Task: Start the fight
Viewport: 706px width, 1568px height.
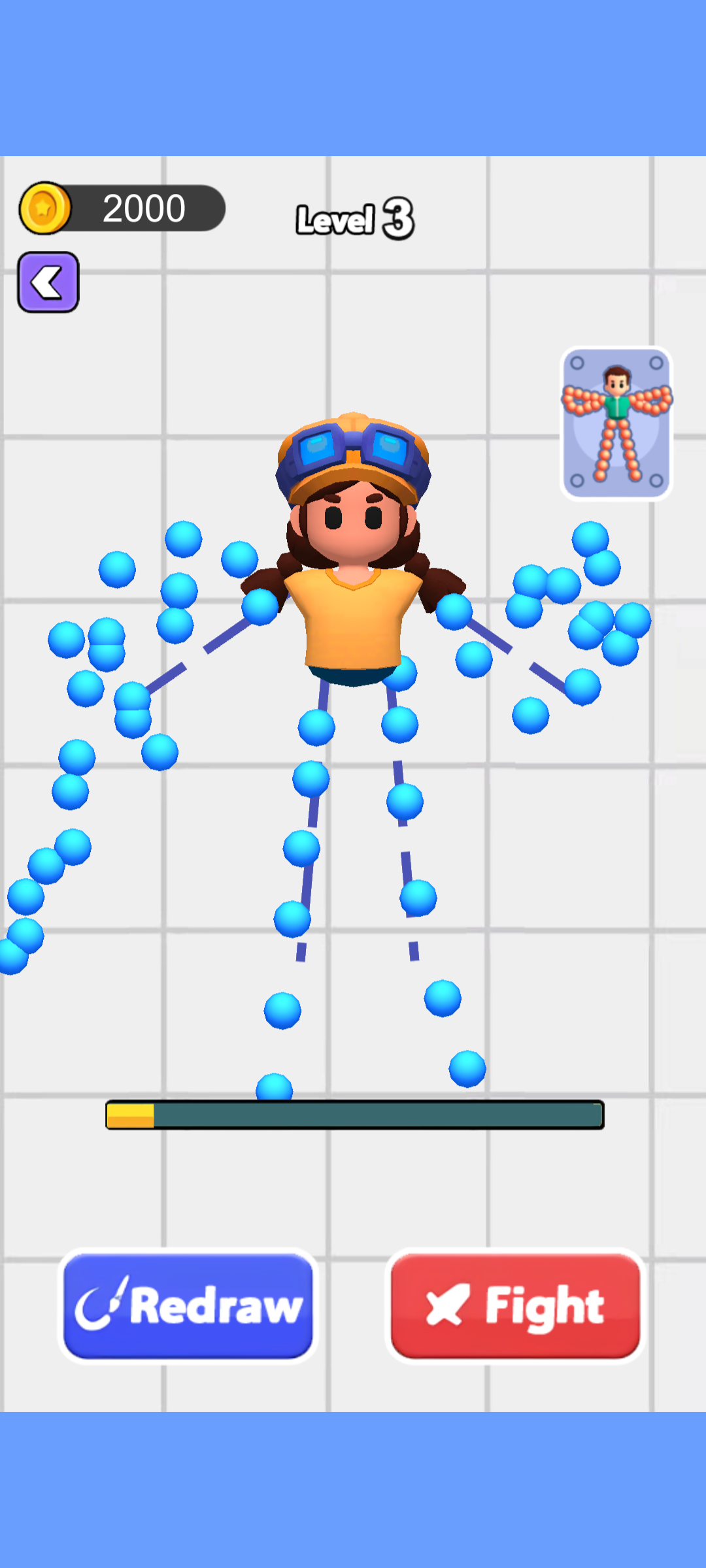Action: coord(515,1305)
